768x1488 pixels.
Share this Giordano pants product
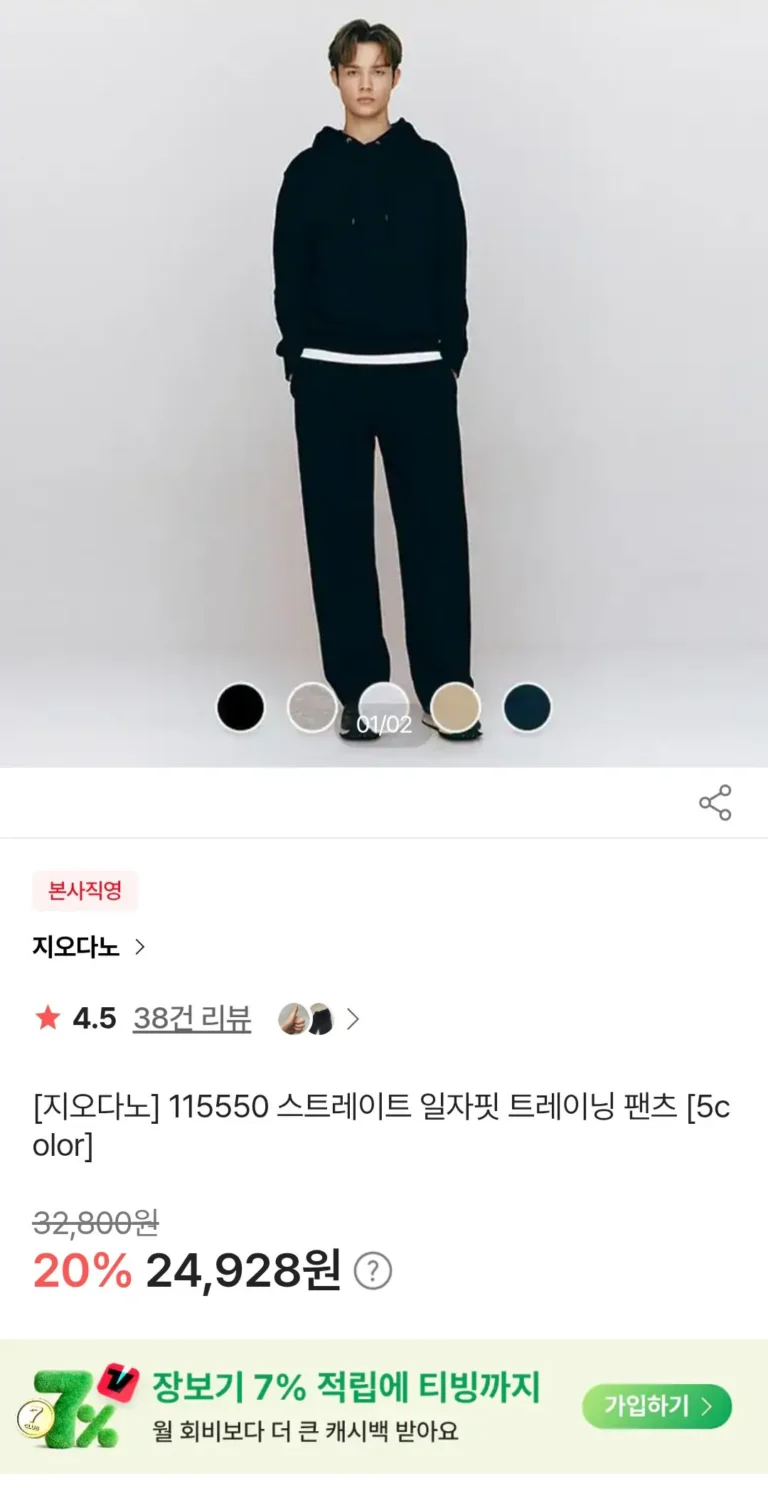coord(714,802)
